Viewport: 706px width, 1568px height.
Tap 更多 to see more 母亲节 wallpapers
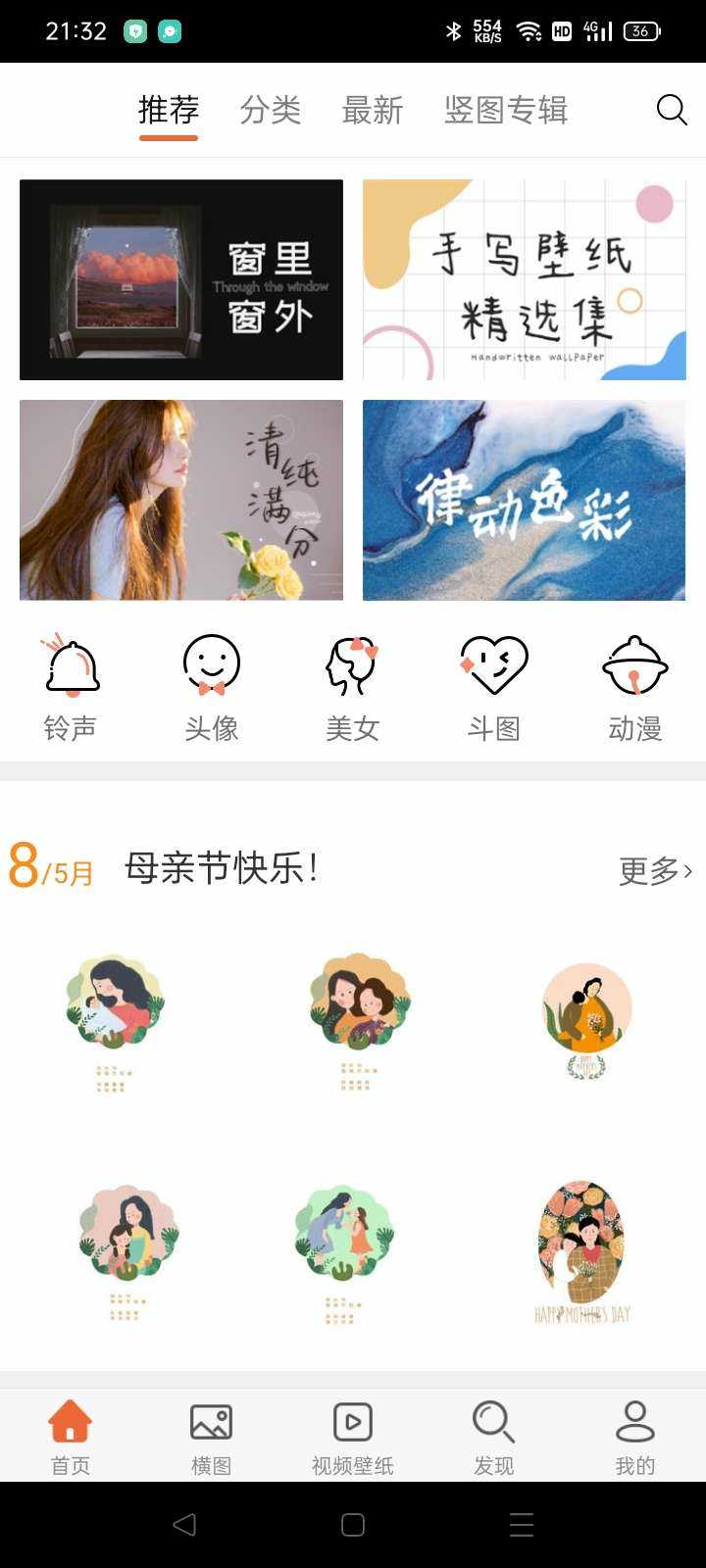[654, 870]
